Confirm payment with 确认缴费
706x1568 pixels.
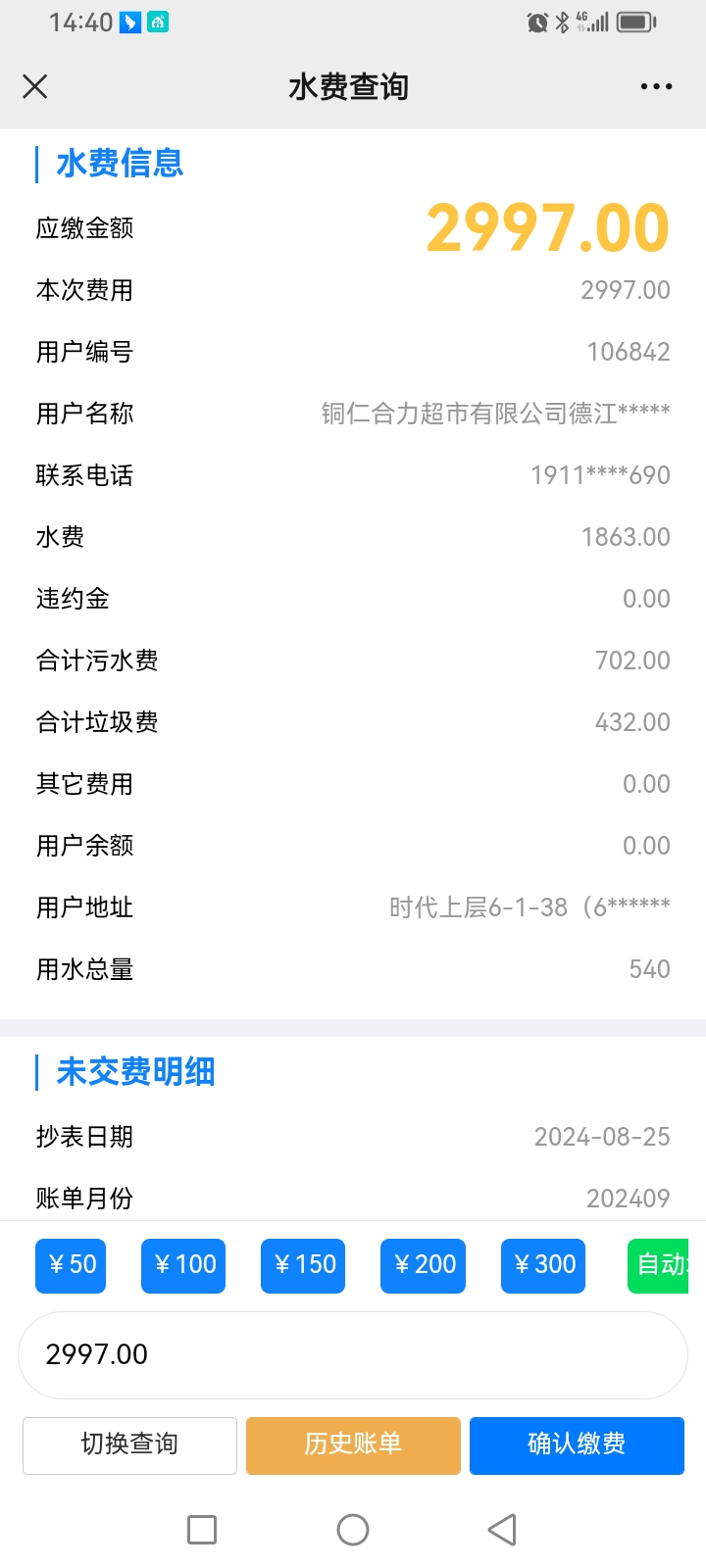577,1445
